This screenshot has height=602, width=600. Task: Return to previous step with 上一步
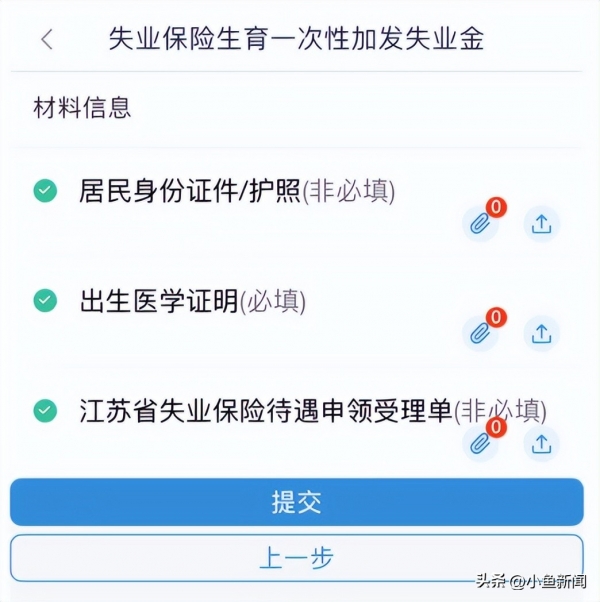coord(297,558)
